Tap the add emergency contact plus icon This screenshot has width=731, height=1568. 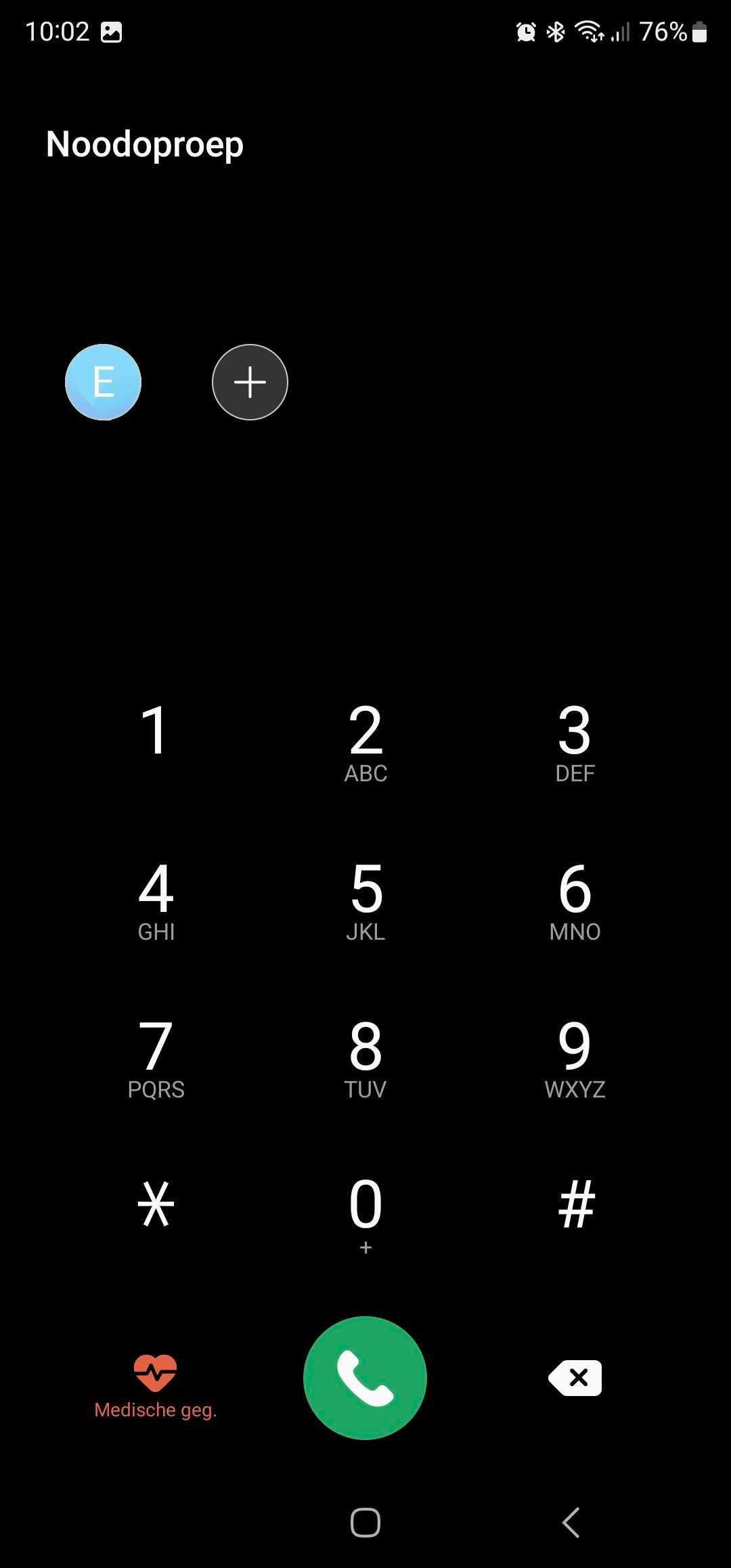(x=250, y=382)
